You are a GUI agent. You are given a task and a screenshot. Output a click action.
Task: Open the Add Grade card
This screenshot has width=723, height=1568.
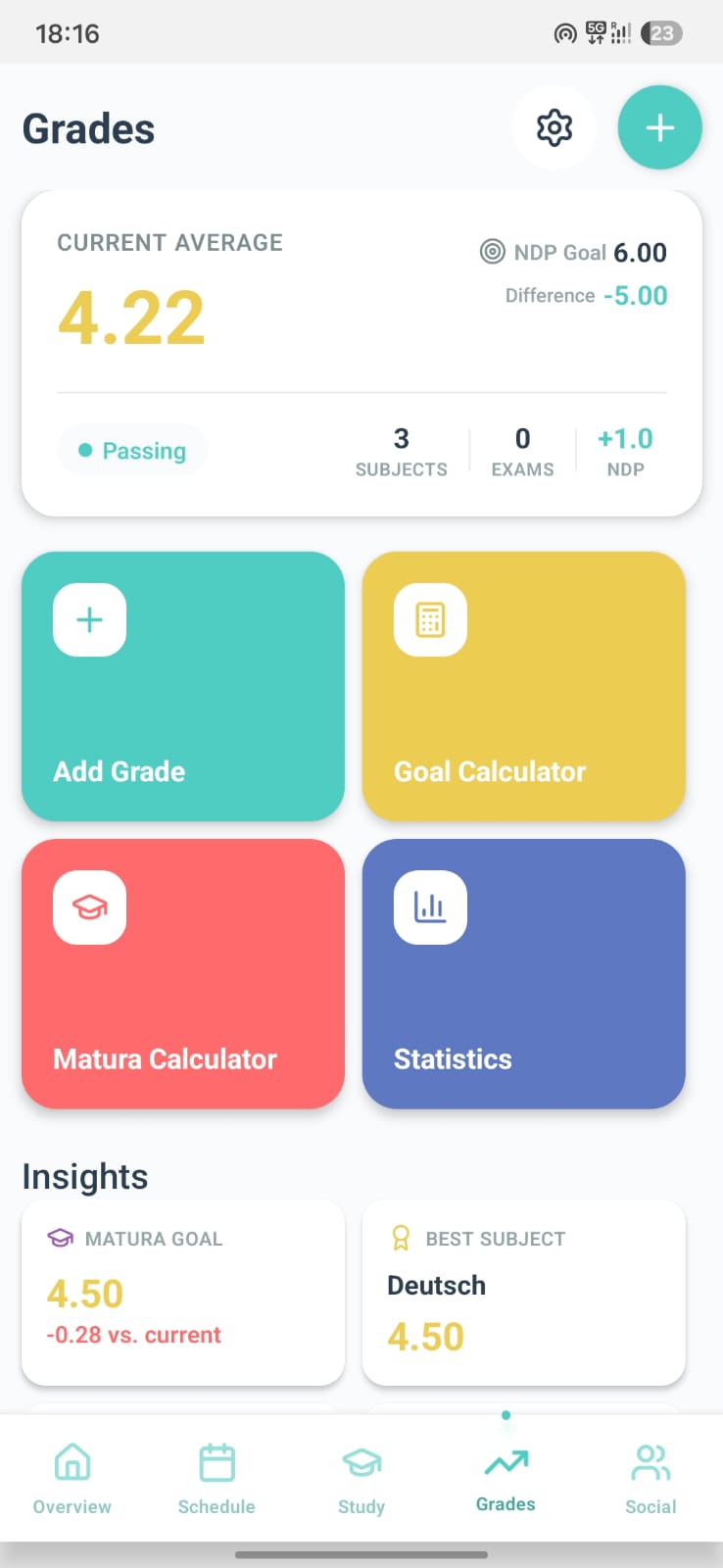183,686
